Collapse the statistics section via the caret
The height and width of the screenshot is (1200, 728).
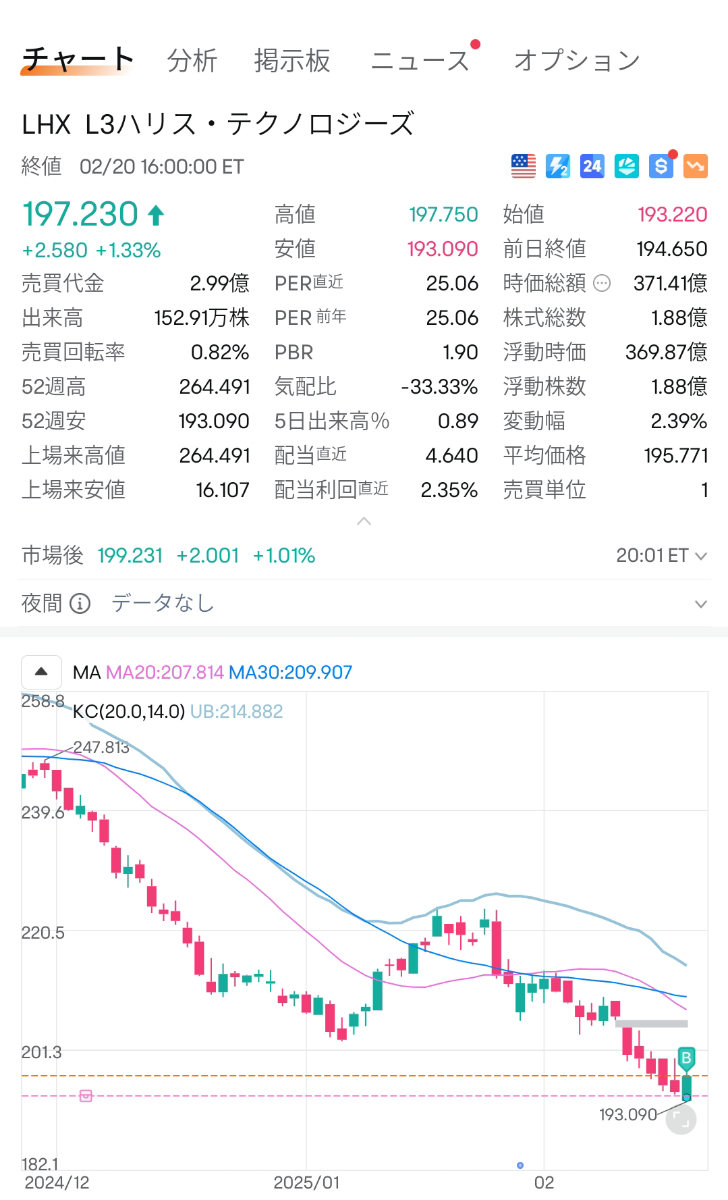[x=364, y=520]
